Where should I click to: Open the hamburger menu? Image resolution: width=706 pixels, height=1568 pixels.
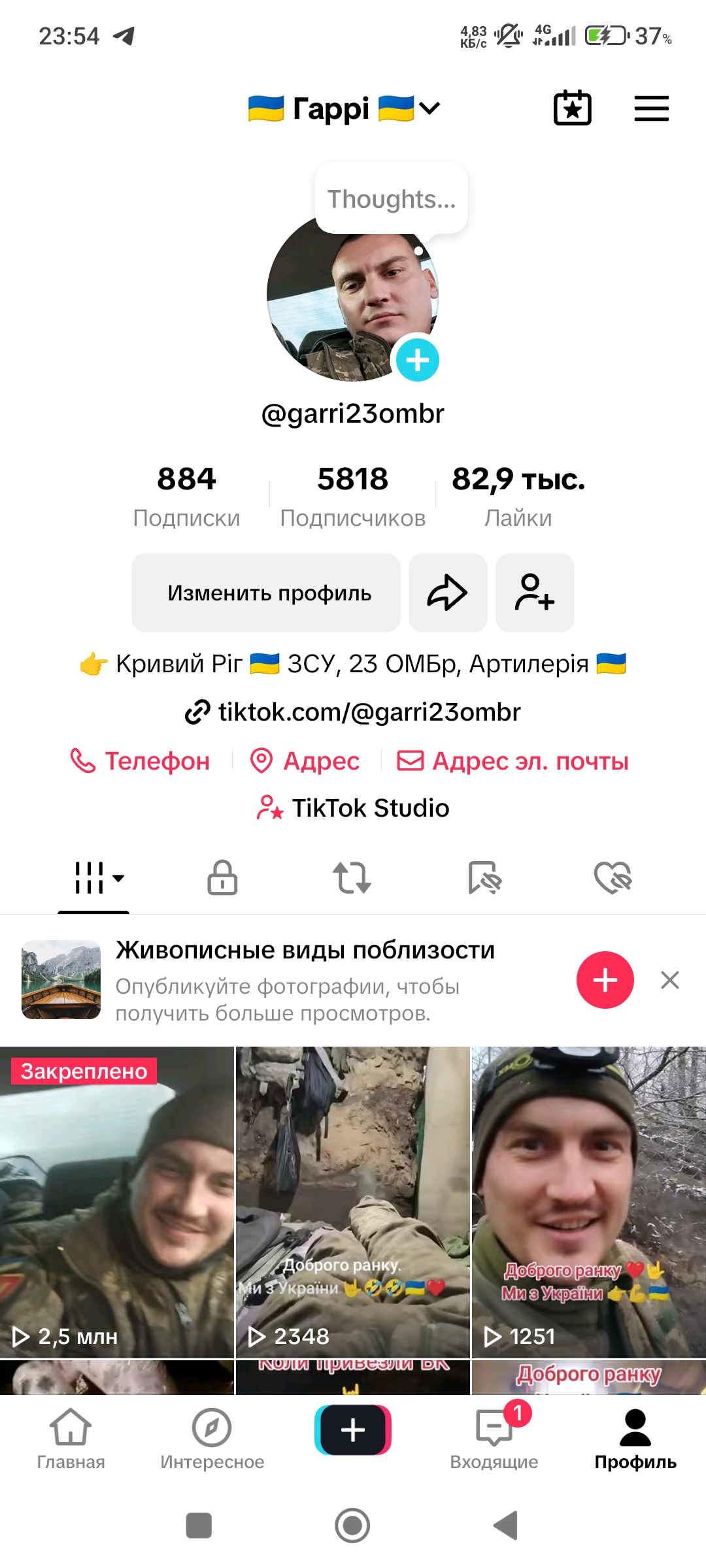[651, 108]
